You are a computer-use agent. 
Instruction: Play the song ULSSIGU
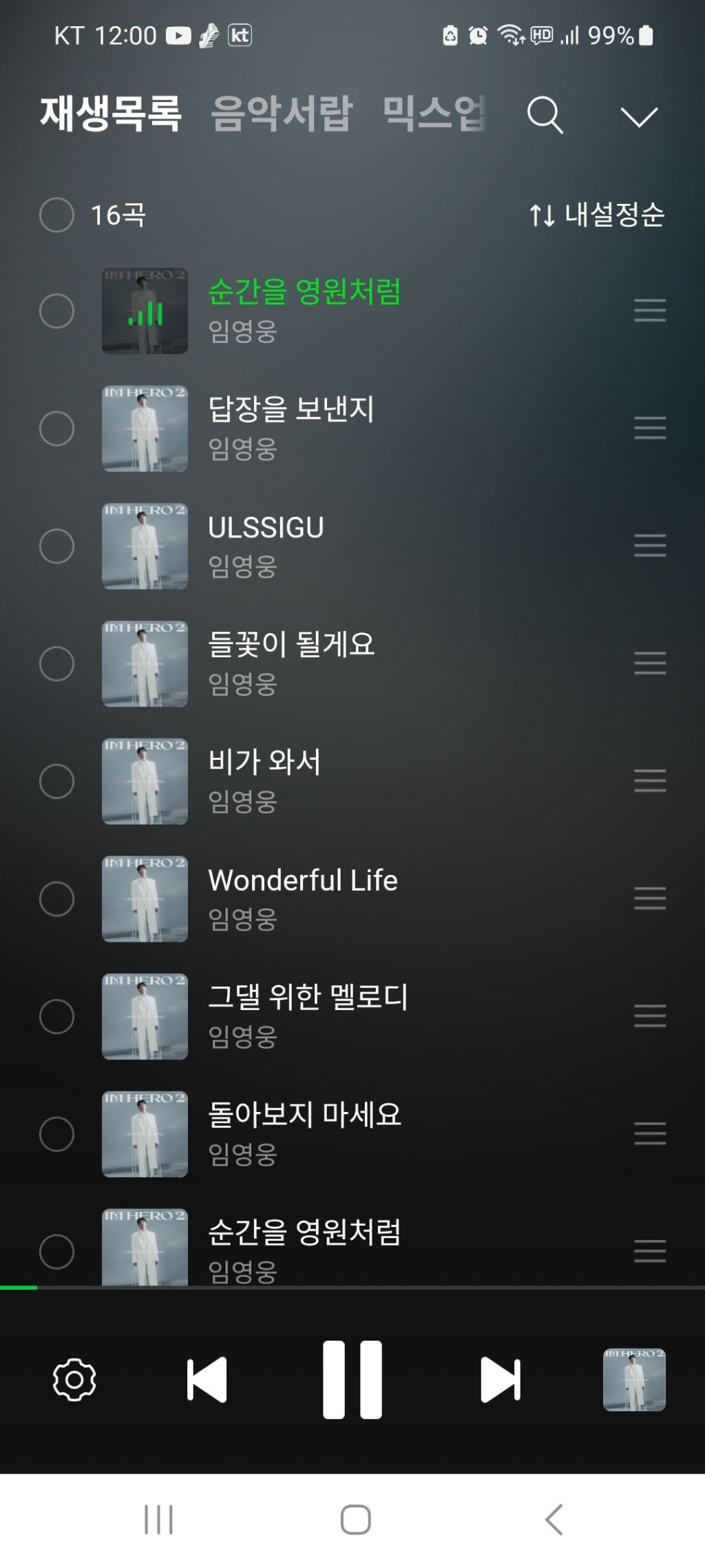pyautogui.click(x=266, y=528)
